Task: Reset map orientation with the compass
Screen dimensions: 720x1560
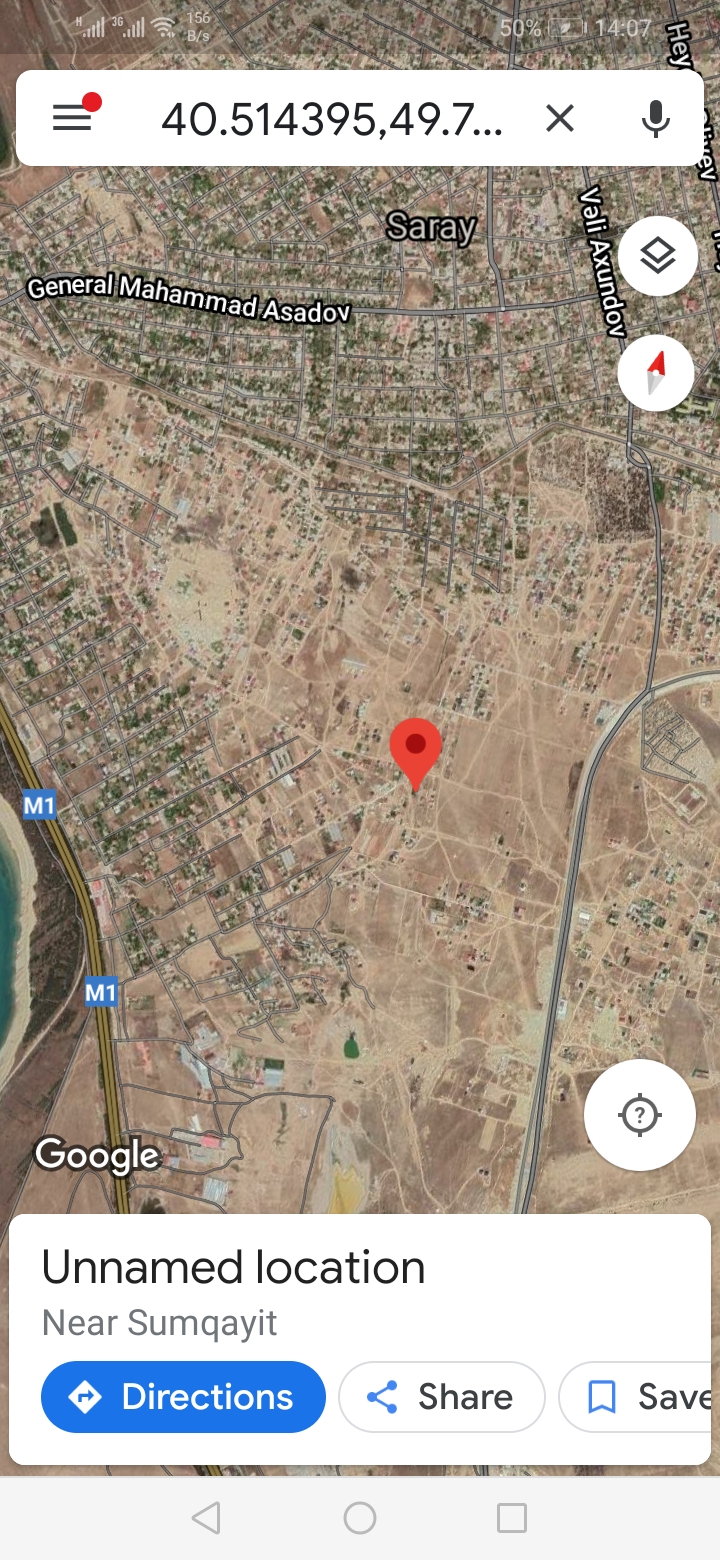Action: [656, 373]
